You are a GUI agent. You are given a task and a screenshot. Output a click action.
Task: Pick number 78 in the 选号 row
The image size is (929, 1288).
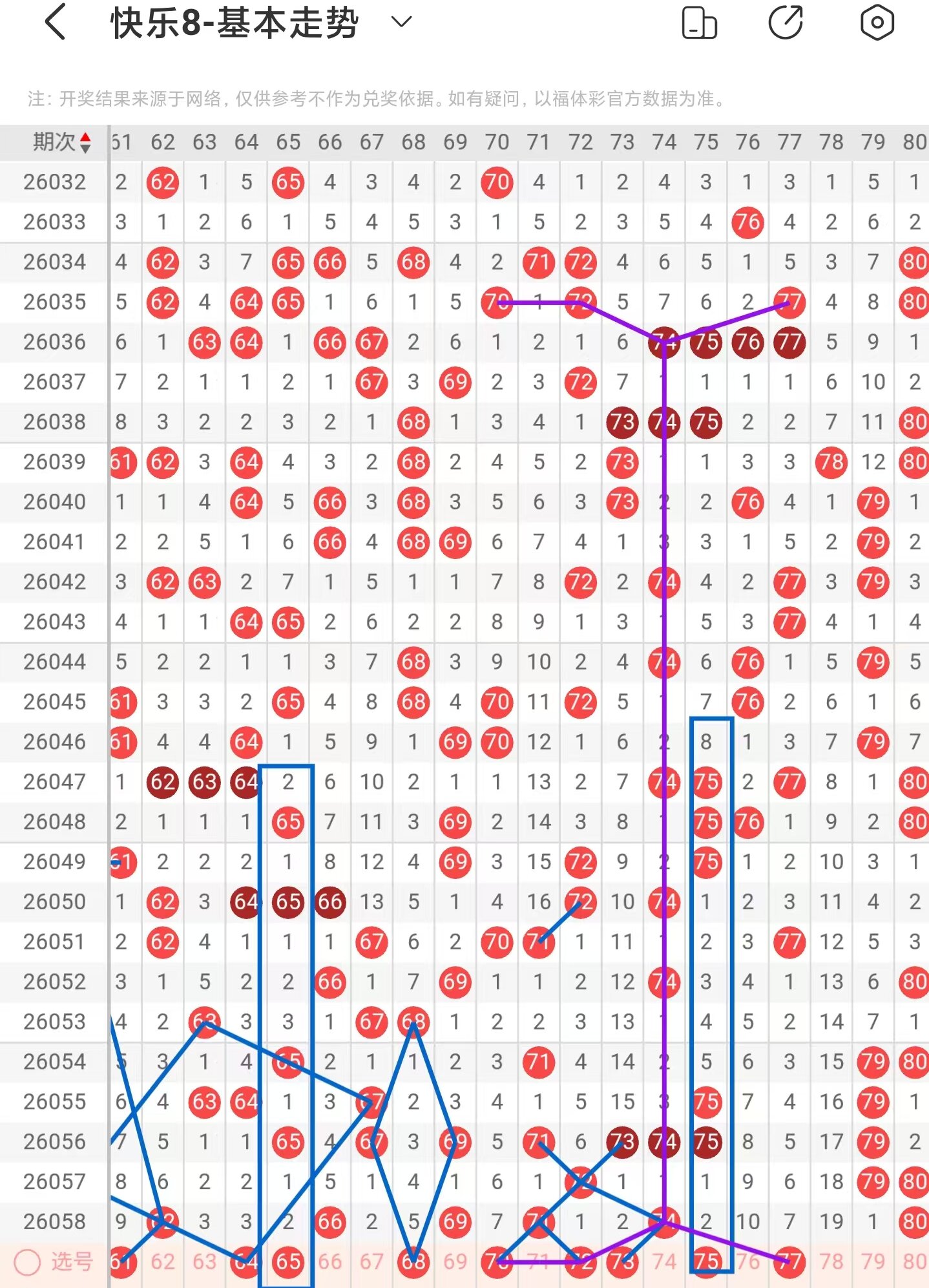tap(831, 1262)
